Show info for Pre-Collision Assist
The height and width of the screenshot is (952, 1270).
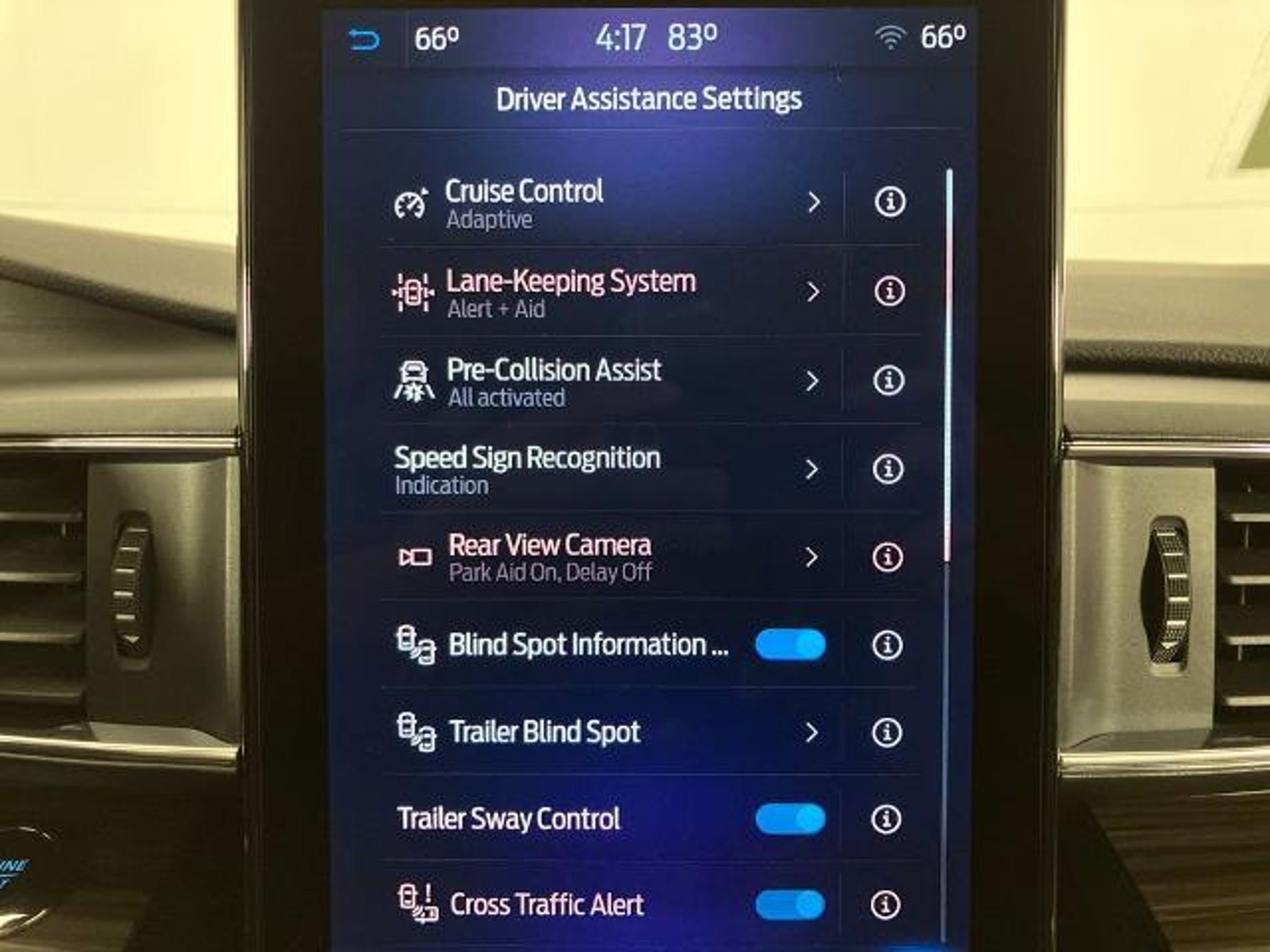[x=889, y=380]
